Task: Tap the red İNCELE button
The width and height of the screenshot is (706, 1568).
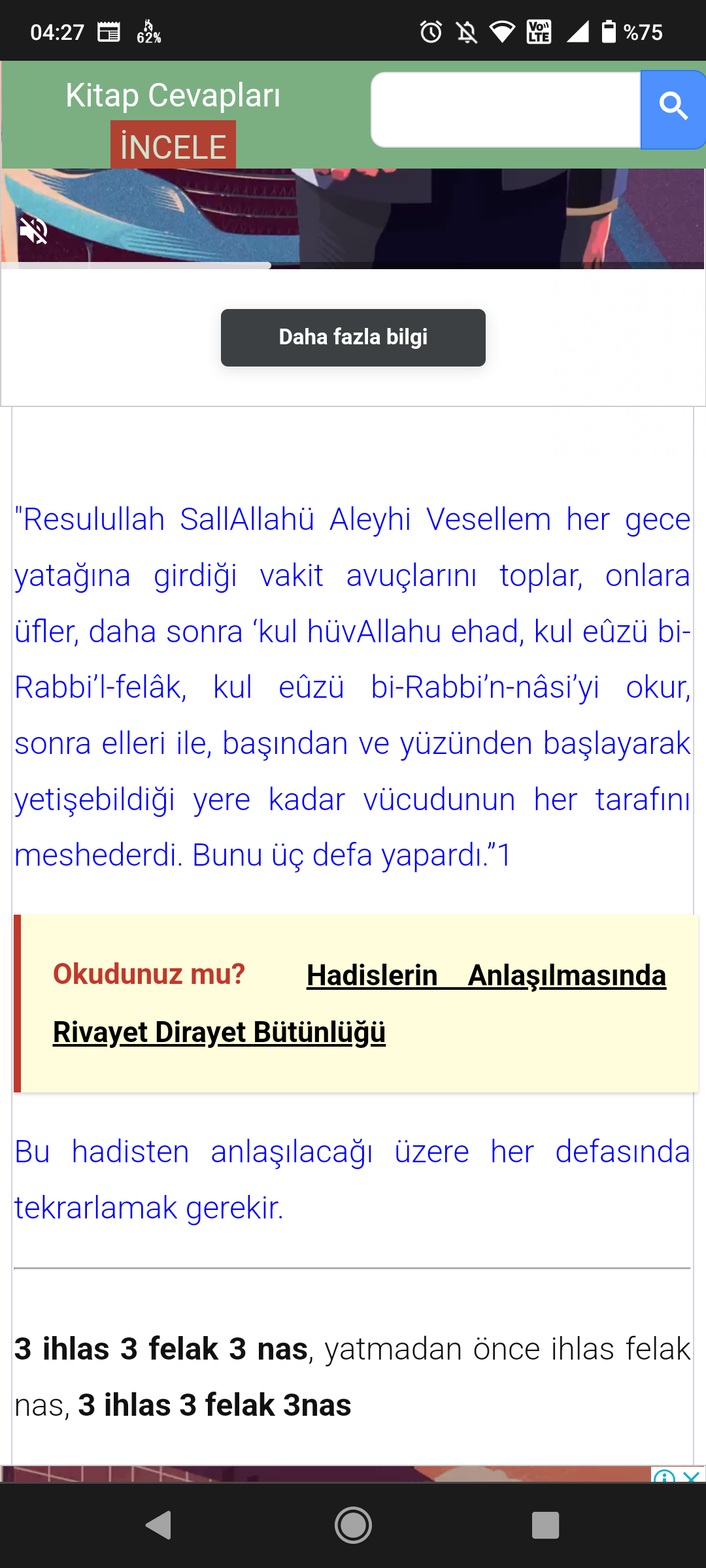Action: click(x=173, y=146)
